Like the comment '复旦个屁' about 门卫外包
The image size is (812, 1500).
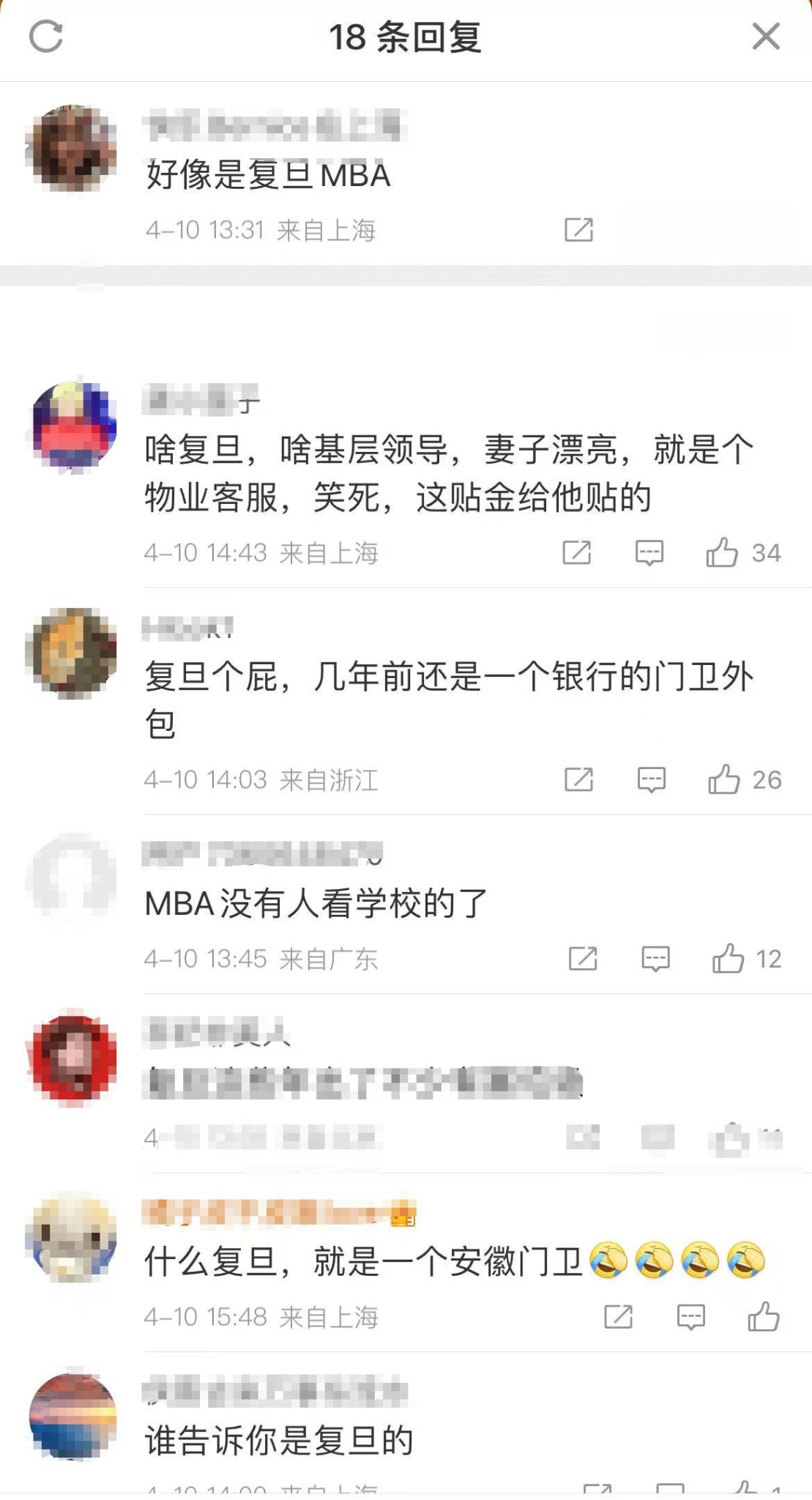coord(724,779)
